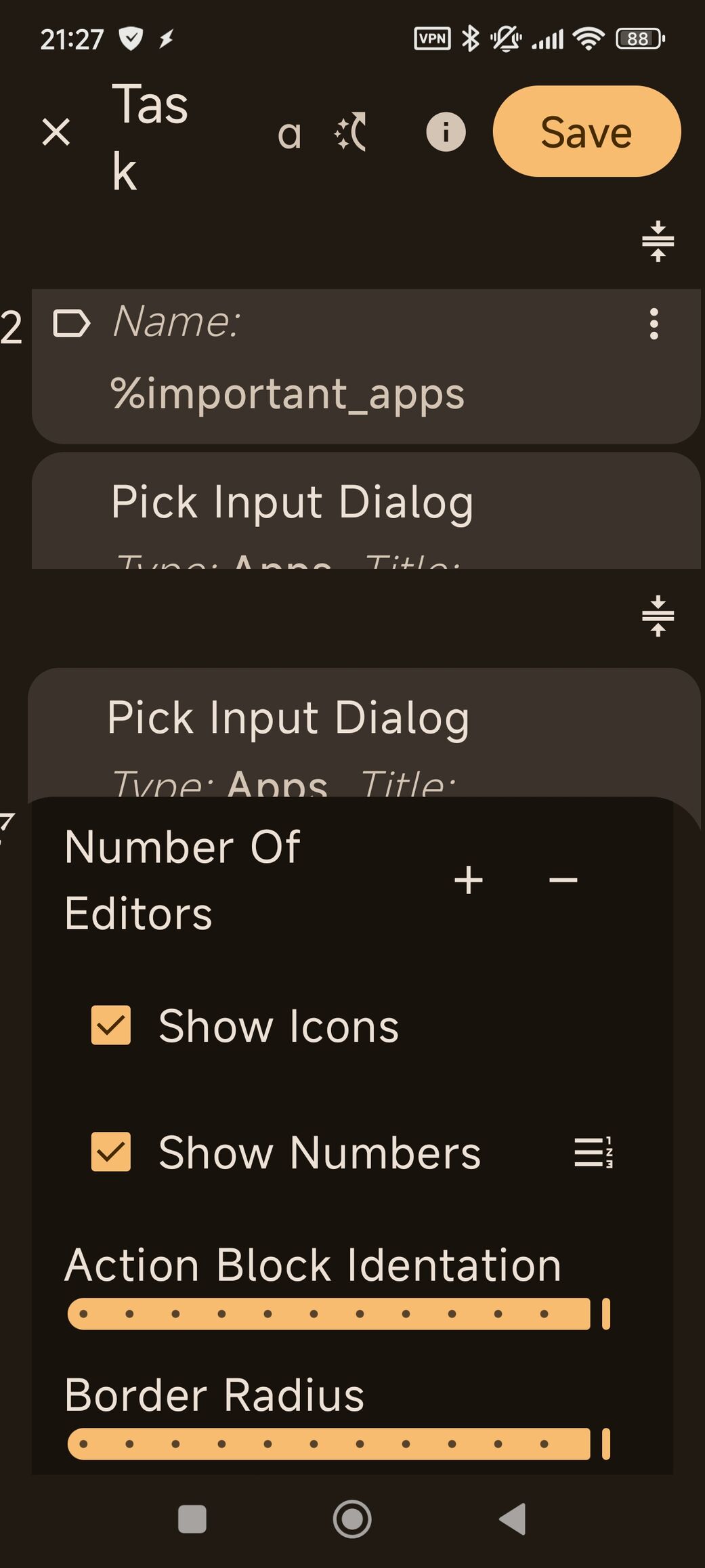Viewport: 705px width, 1568px height.
Task: Tap the numbered list icon beside Show Numbers
Action: [594, 1151]
